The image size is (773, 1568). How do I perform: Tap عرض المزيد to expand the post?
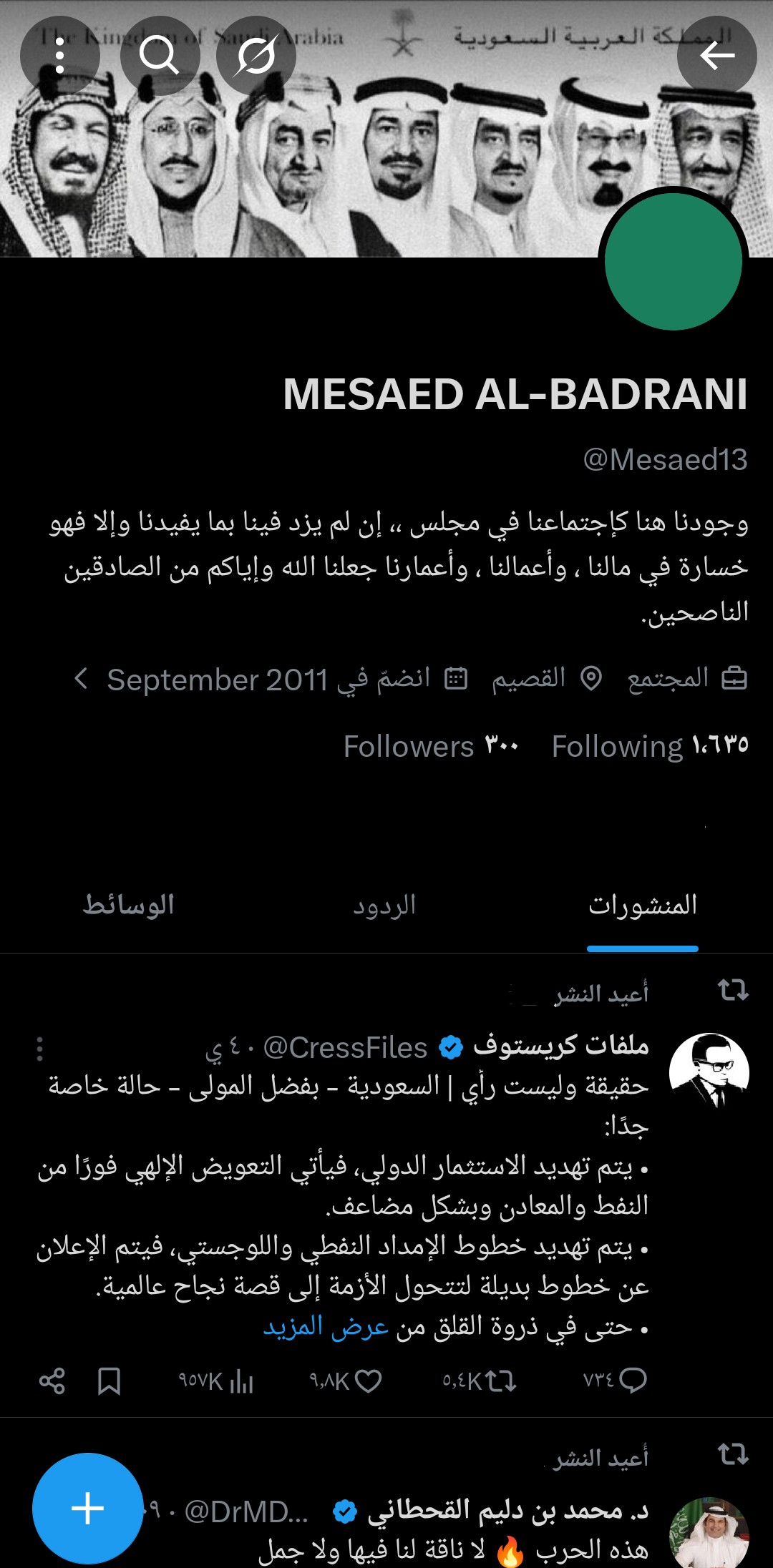(x=326, y=1327)
